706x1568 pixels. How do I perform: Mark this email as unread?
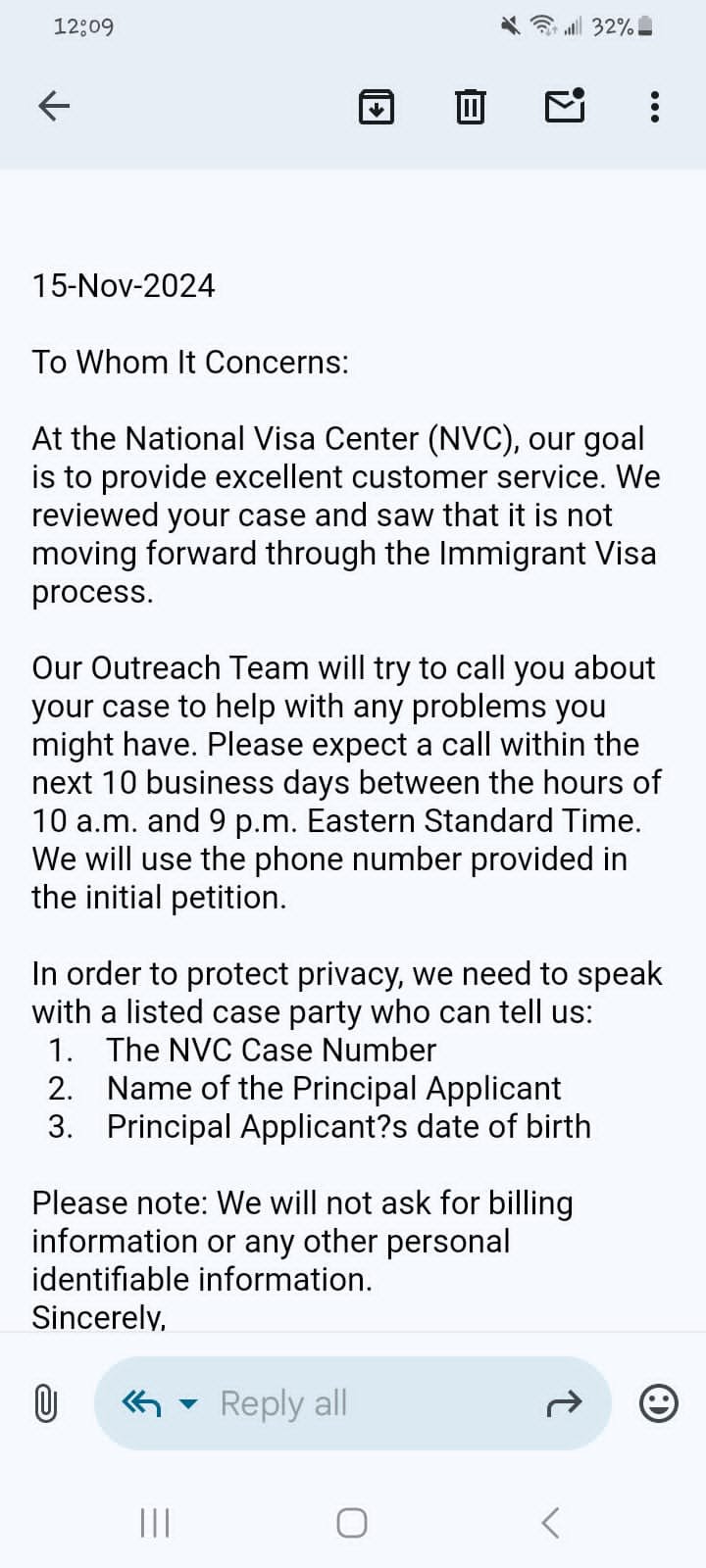[x=565, y=105]
